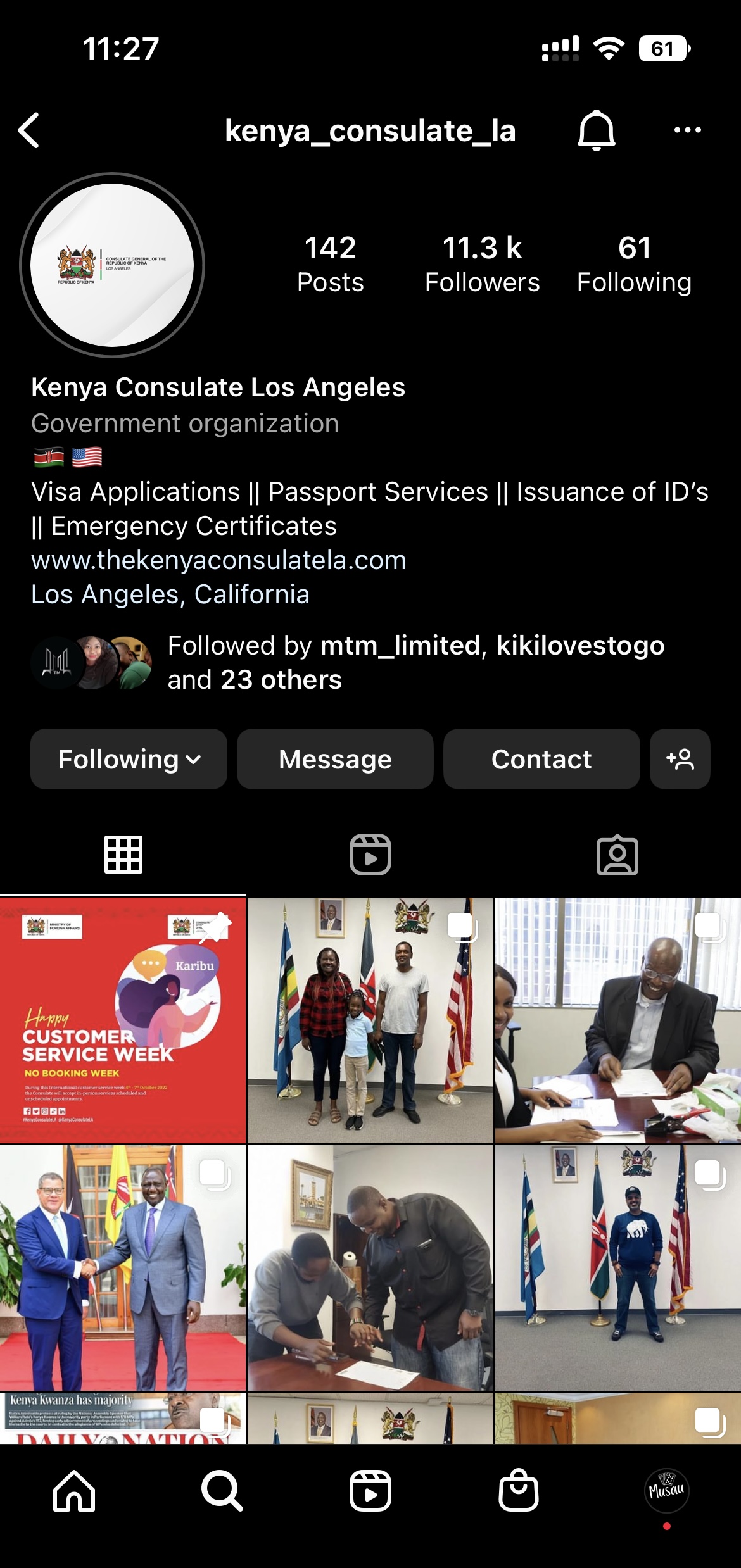Image resolution: width=741 pixels, height=1568 pixels.
Task: Open the www.thekenyaconsulatela.com link
Action: tap(218, 560)
